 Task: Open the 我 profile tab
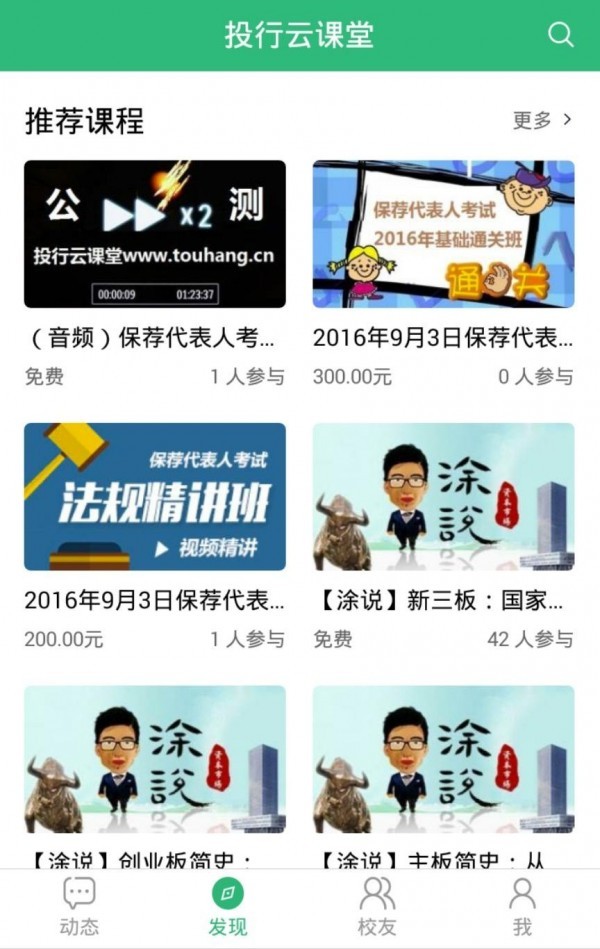pyautogui.click(x=522, y=906)
